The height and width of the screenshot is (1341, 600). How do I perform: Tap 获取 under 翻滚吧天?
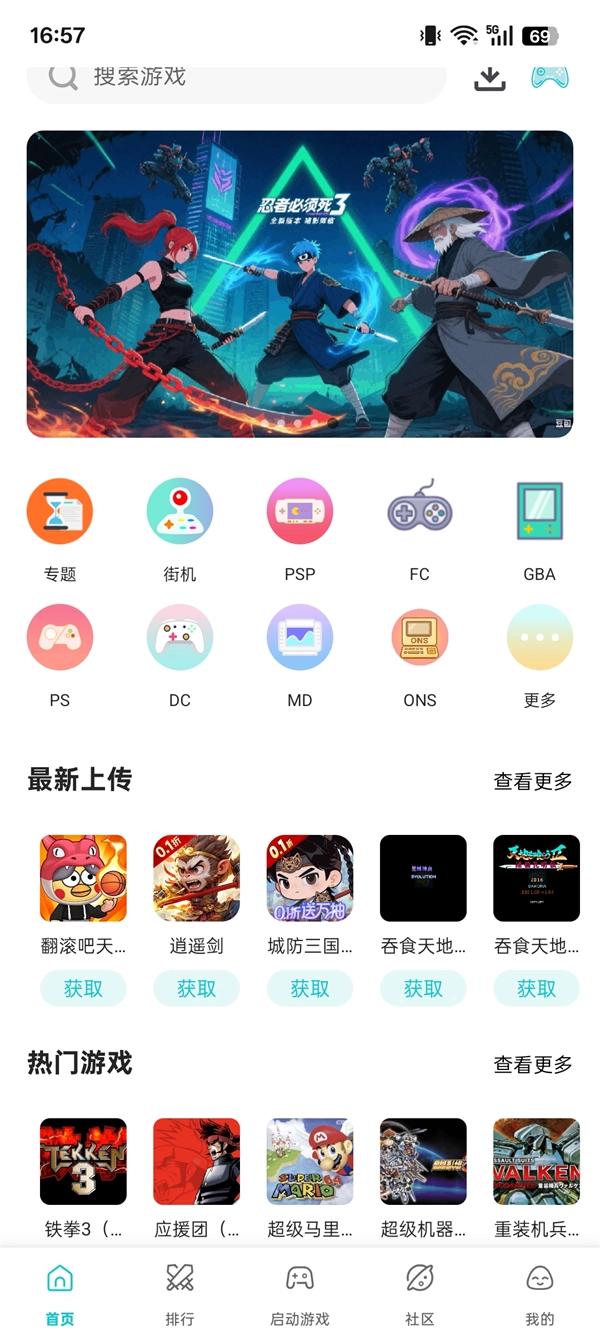coord(83,988)
